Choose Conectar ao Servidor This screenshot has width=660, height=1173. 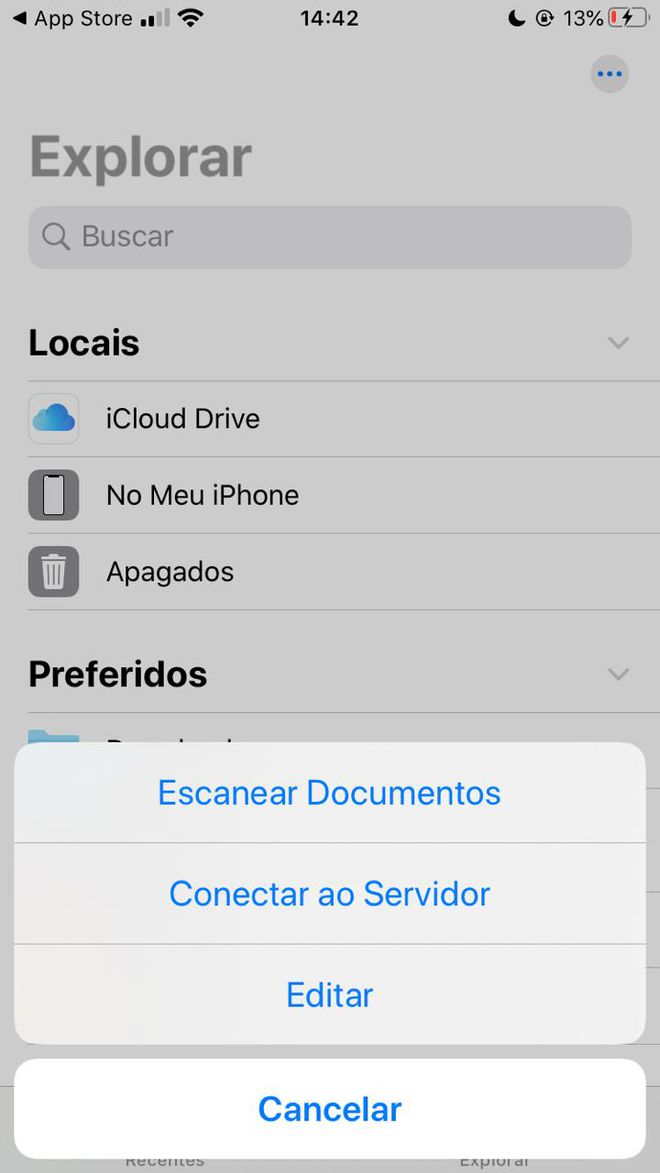(x=329, y=894)
